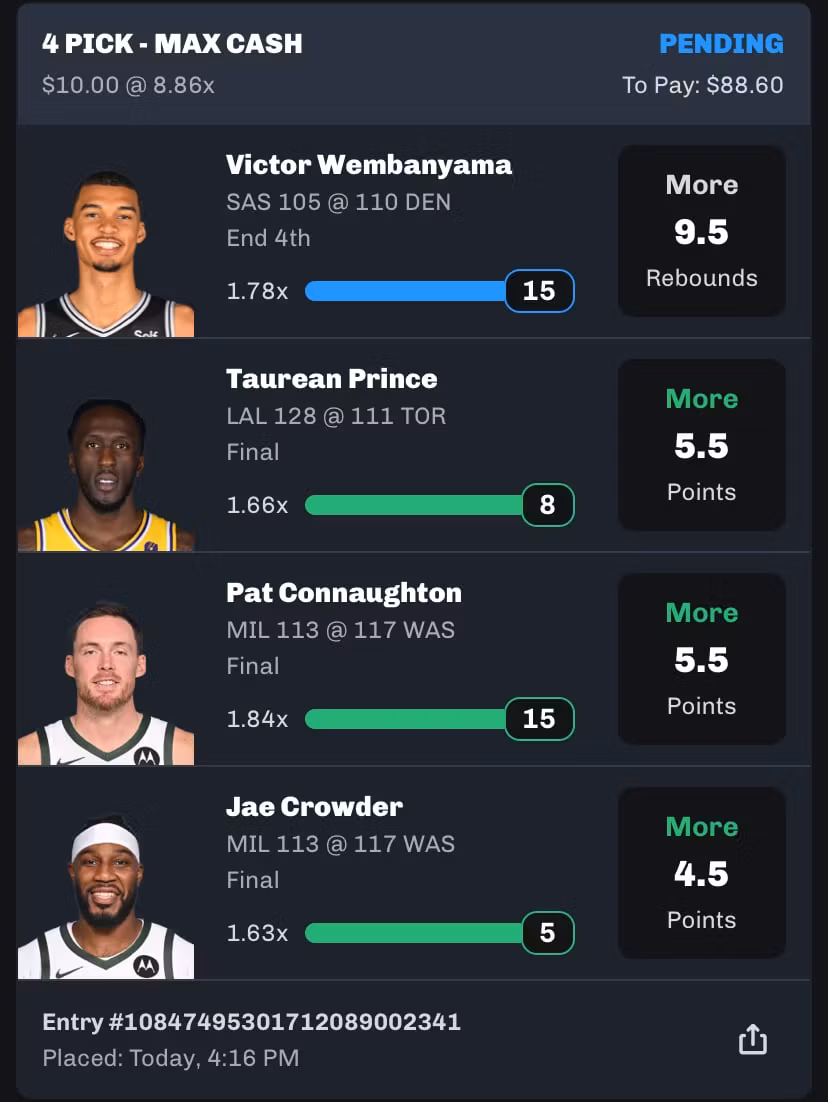Open Victor Wembanyama's rebounds pick

(701, 231)
